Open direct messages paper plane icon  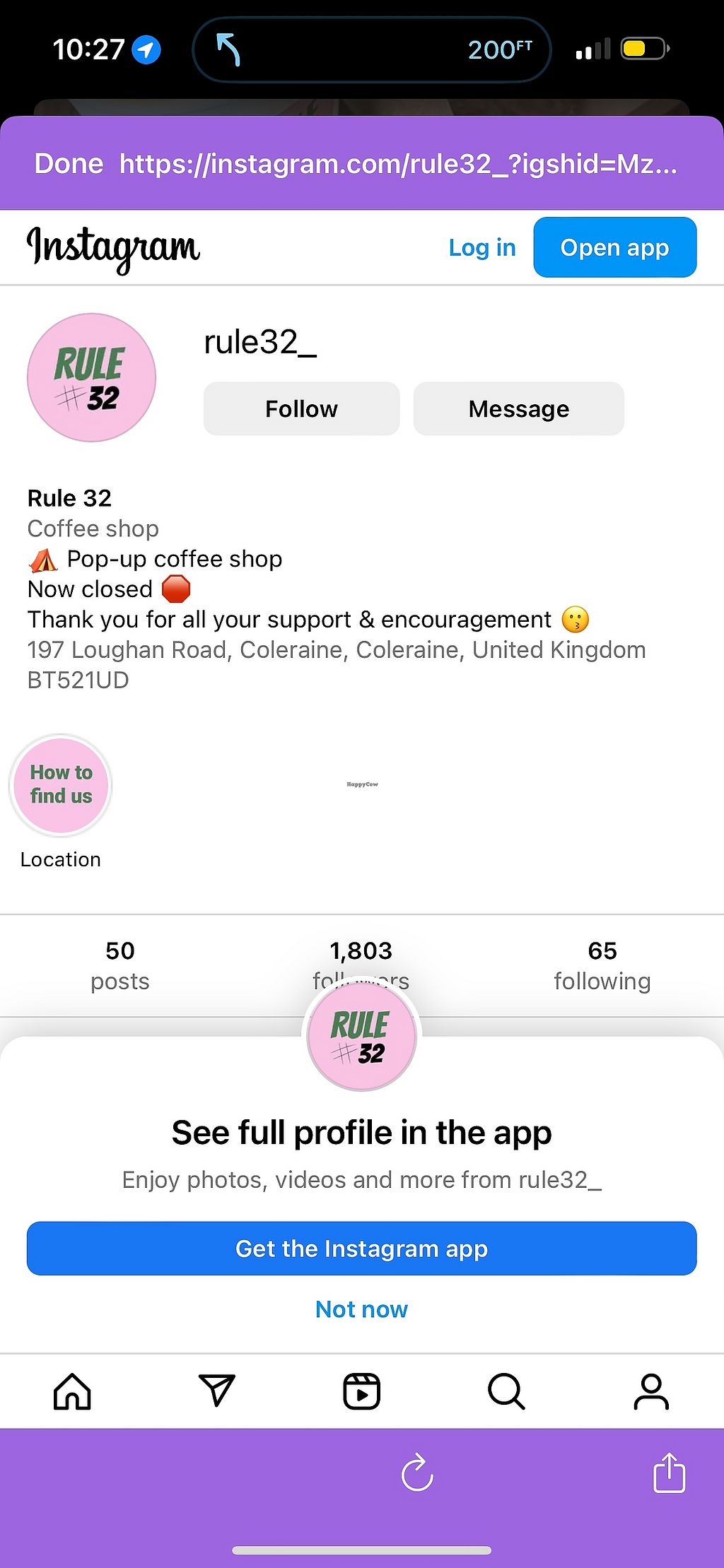[216, 1391]
